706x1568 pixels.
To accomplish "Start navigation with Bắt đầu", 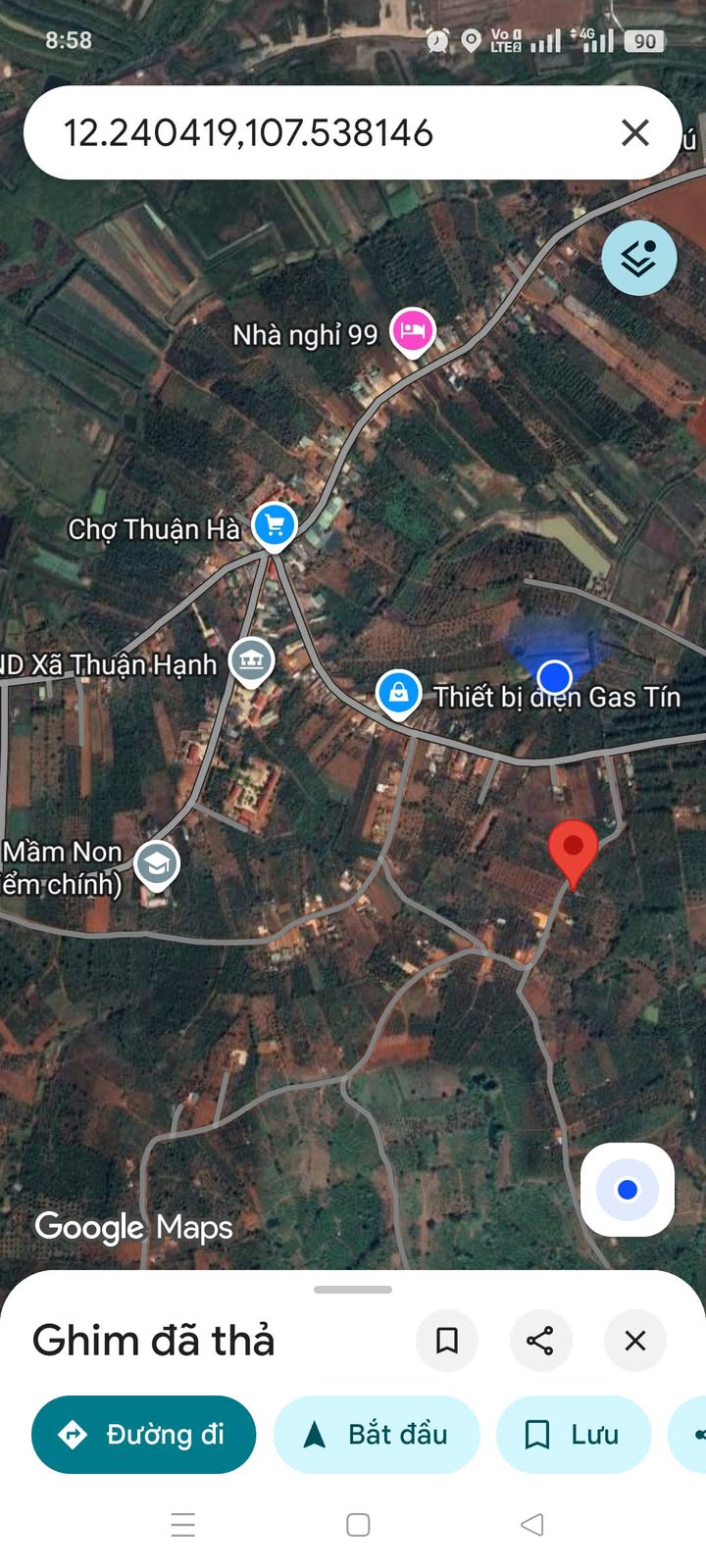I will [377, 1435].
